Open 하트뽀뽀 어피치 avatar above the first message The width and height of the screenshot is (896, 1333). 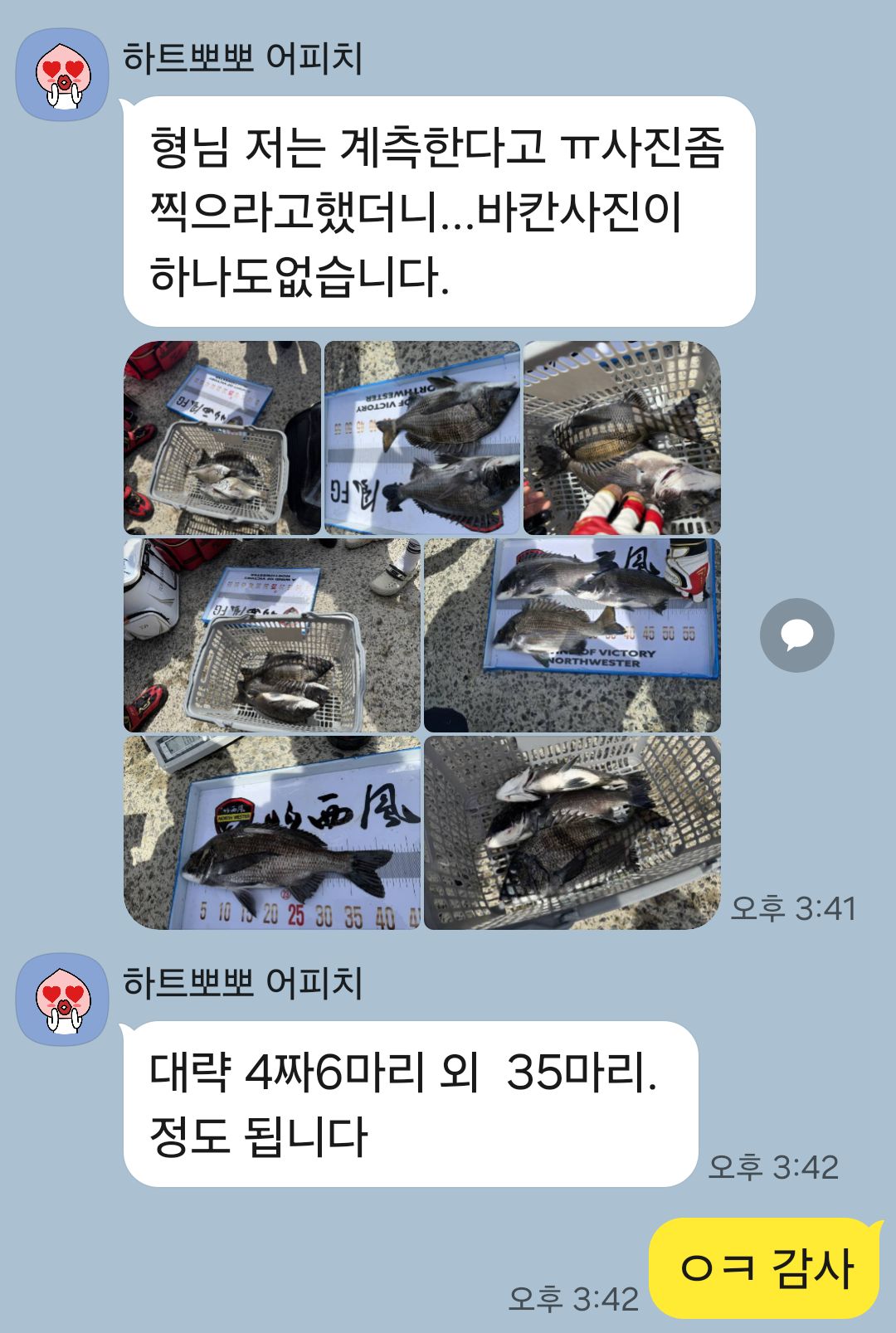62,75
